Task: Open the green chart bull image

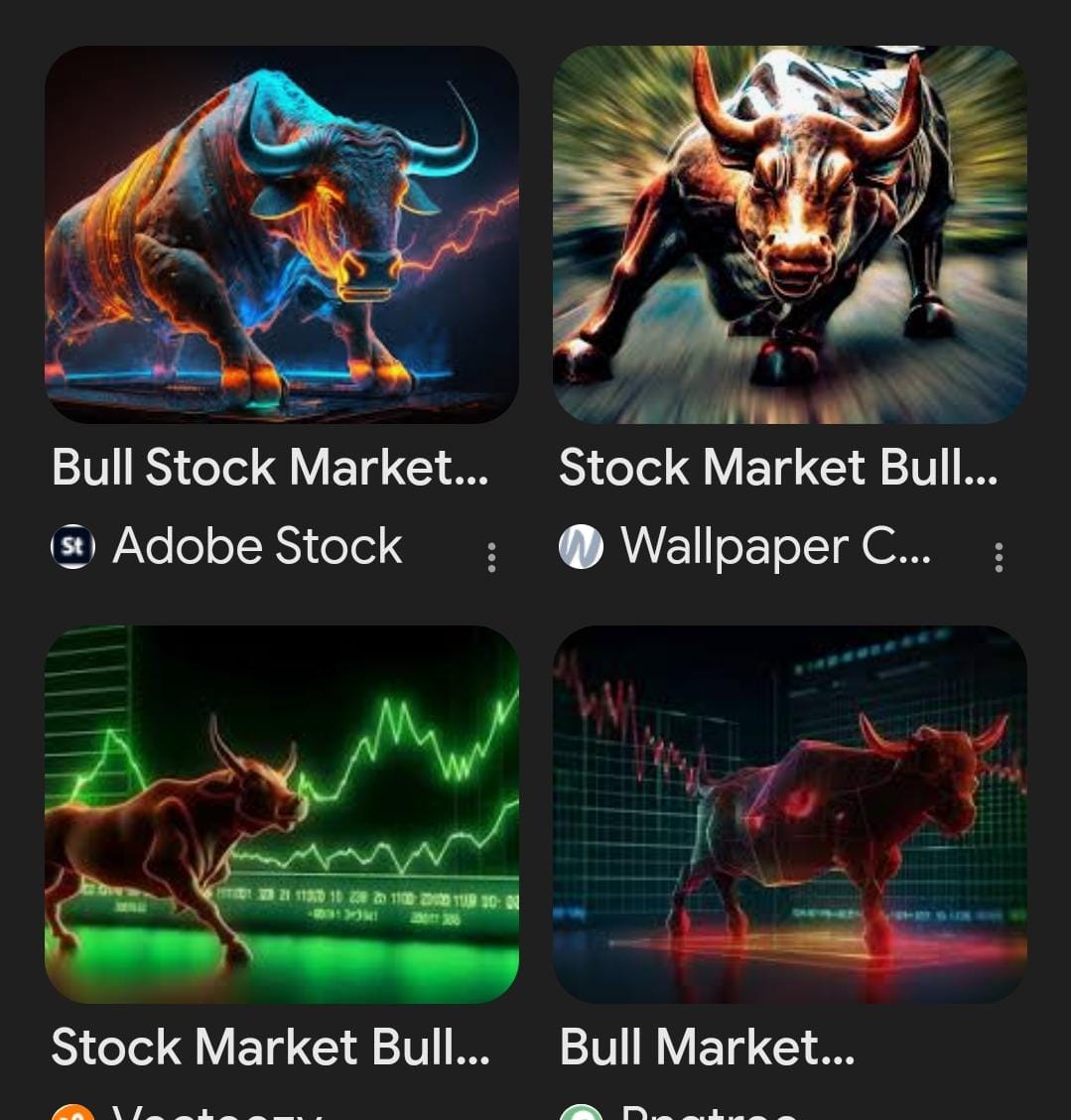Action: click(282, 813)
